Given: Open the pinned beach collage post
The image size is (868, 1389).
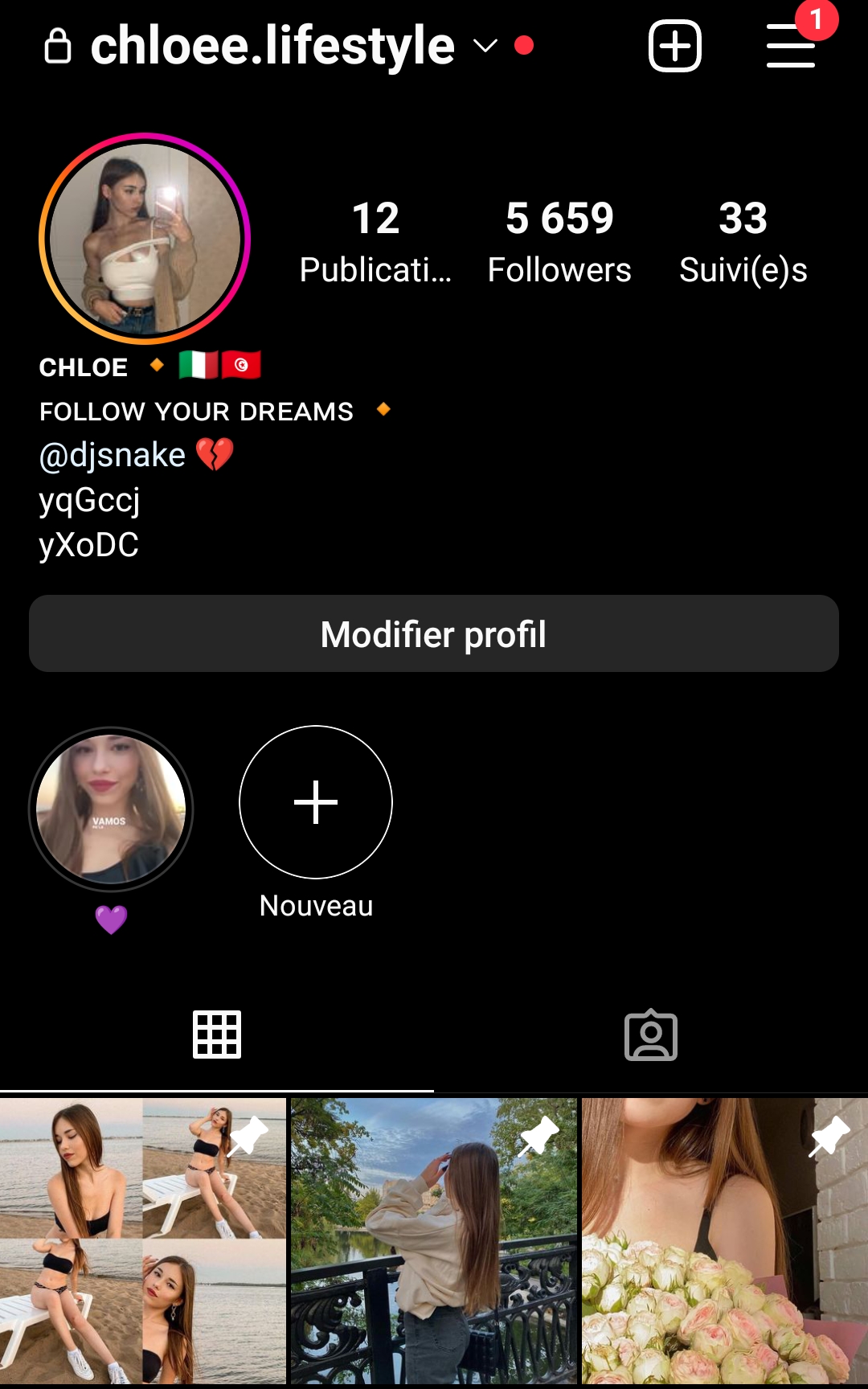Looking at the screenshot, I should pos(143,1240).
